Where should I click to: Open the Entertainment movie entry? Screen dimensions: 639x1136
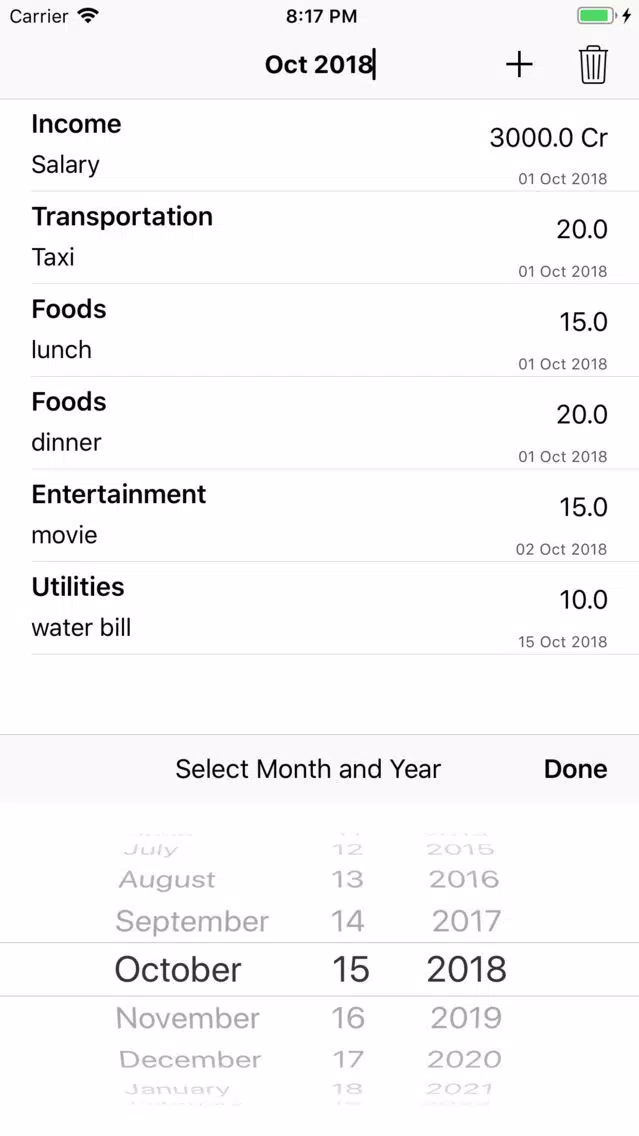320,516
